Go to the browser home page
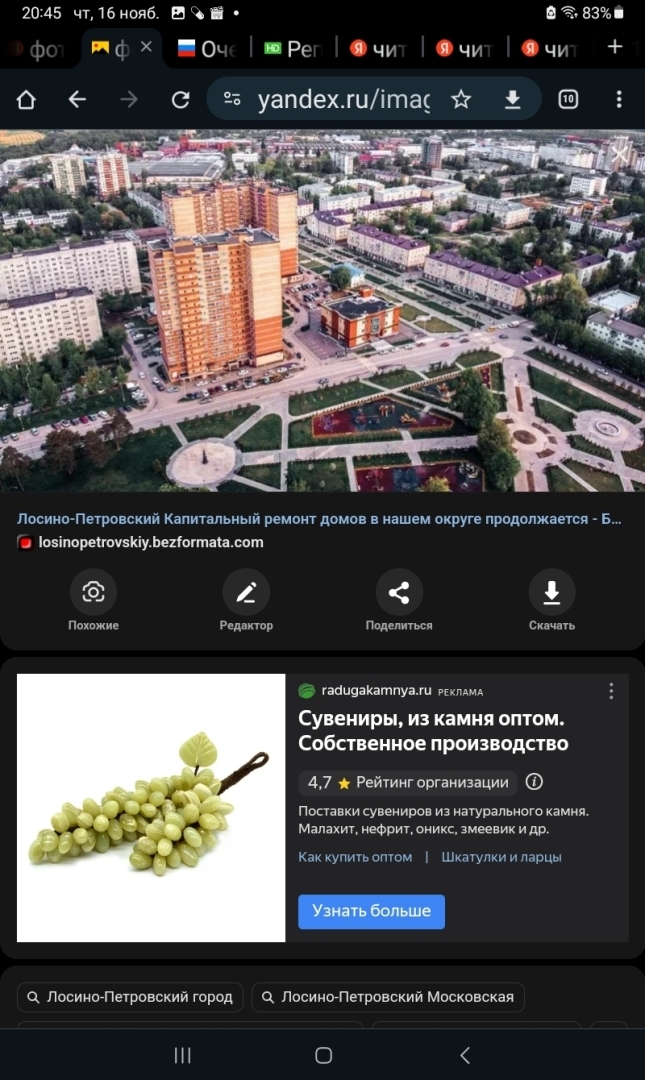The width and height of the screenshot is (645, 1080). [x=26, y=99]
